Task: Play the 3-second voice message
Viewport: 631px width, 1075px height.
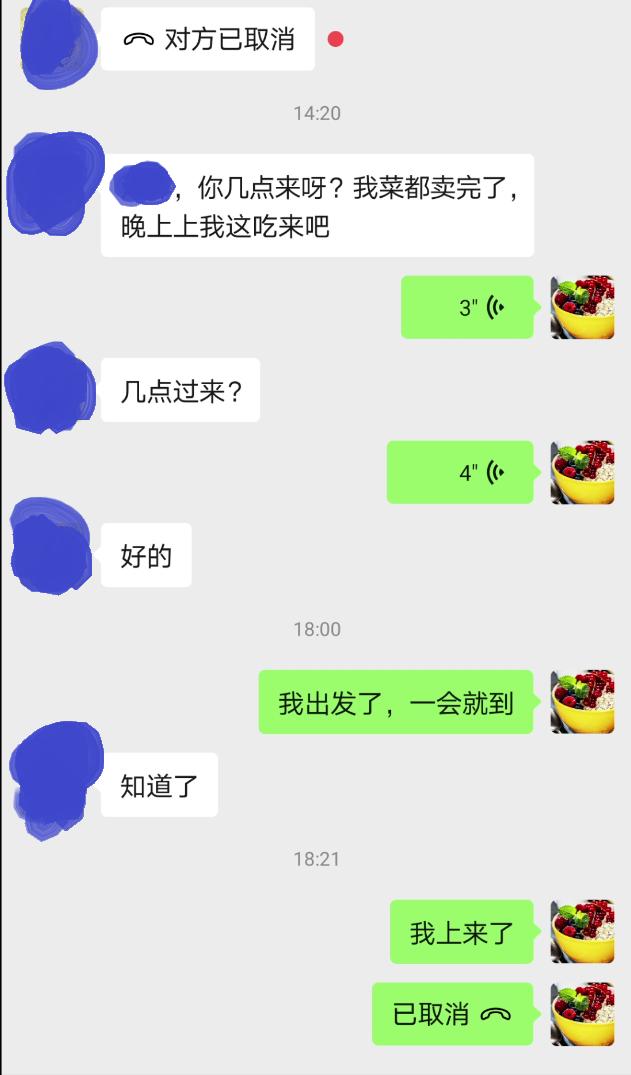Action: coord(467,307)
